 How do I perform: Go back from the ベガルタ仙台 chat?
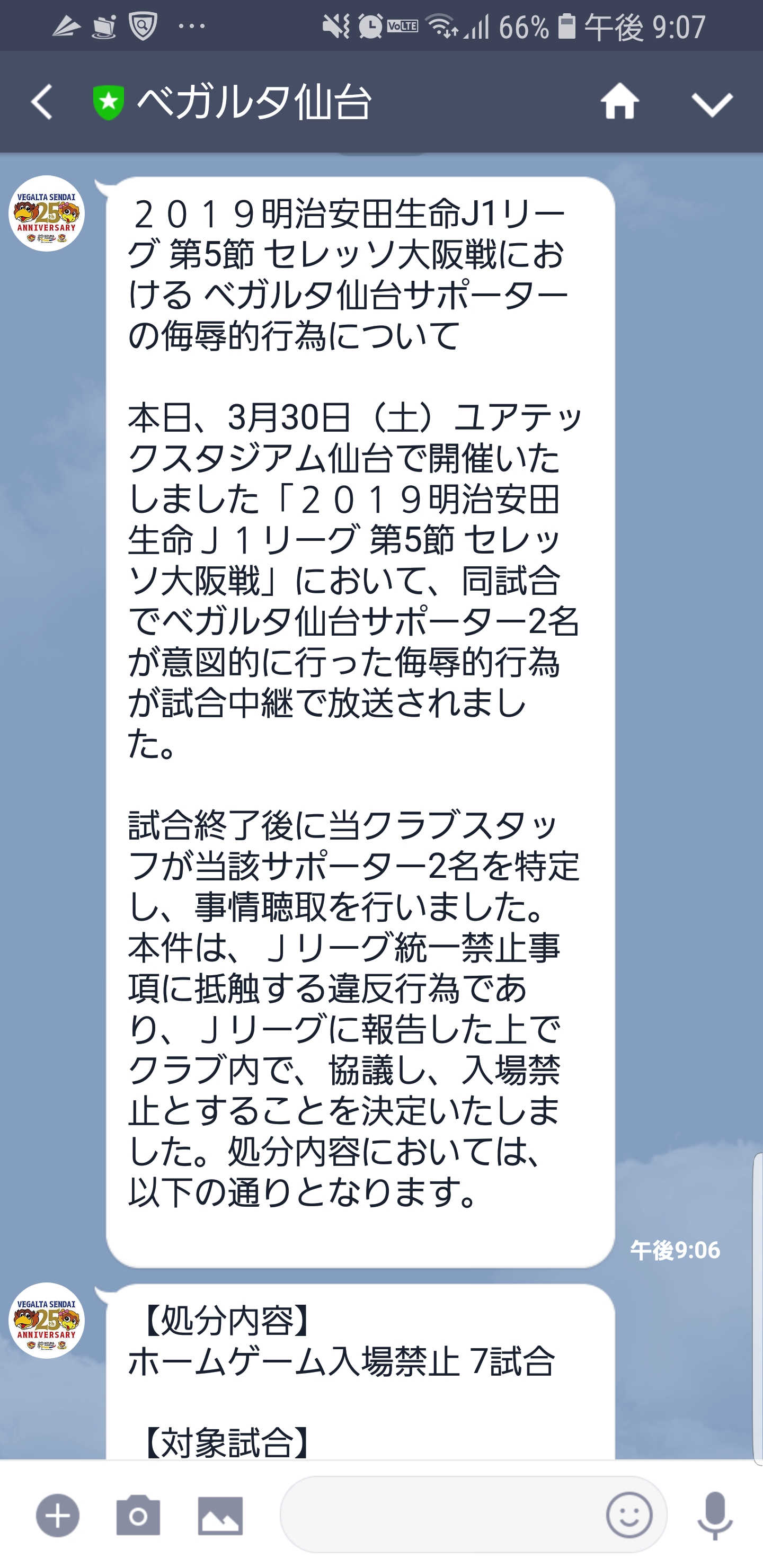[41, 102]
